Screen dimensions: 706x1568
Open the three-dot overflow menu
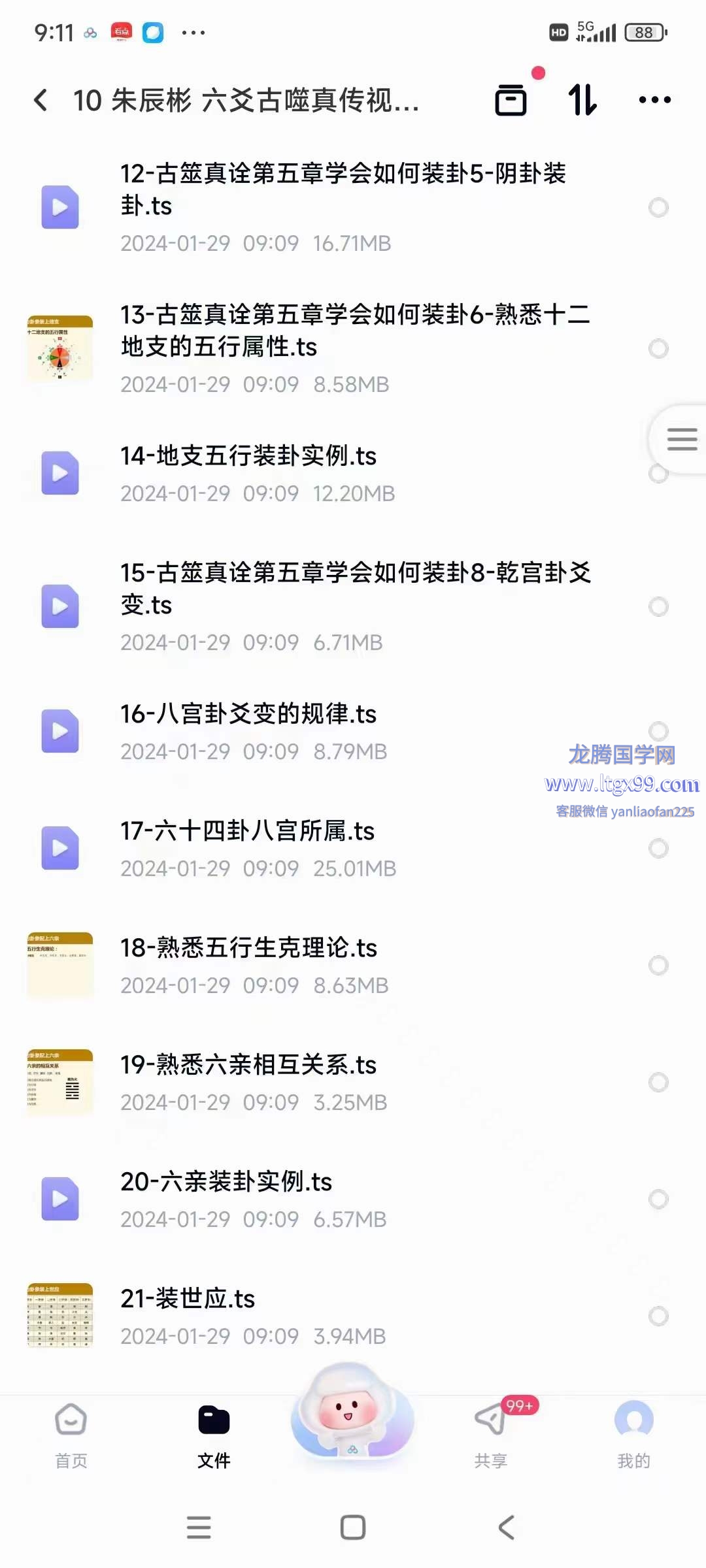(x=654, y=100)
